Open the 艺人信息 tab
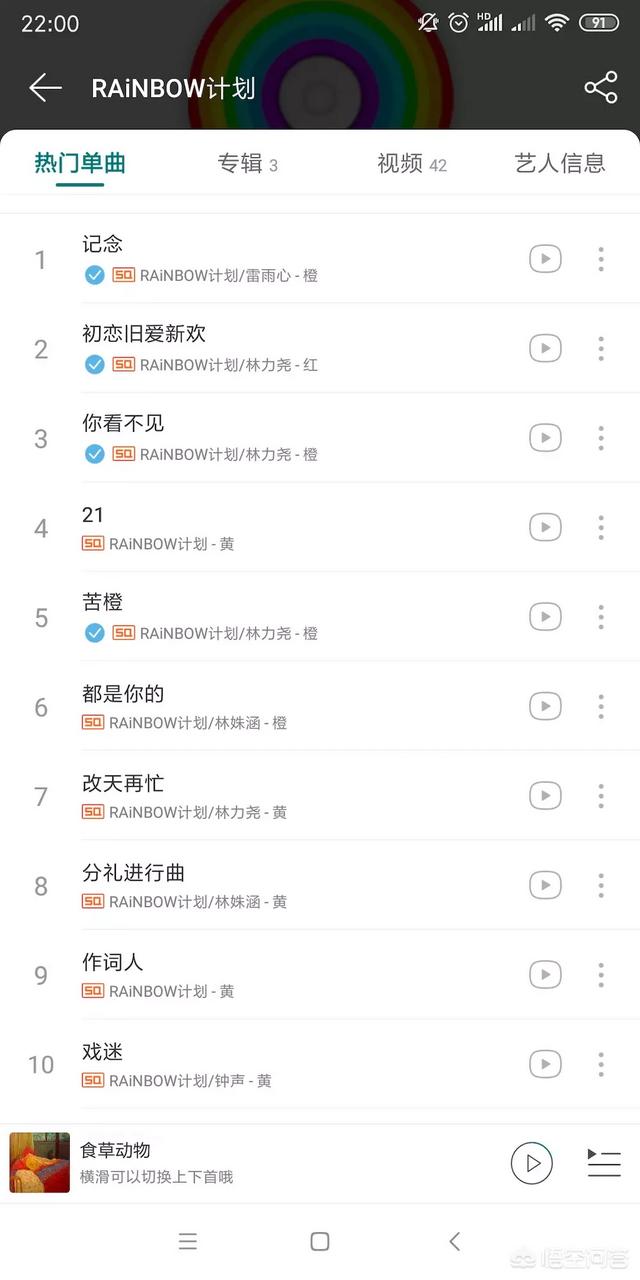This screenshot has height=1280, width=640. point(559,164)
